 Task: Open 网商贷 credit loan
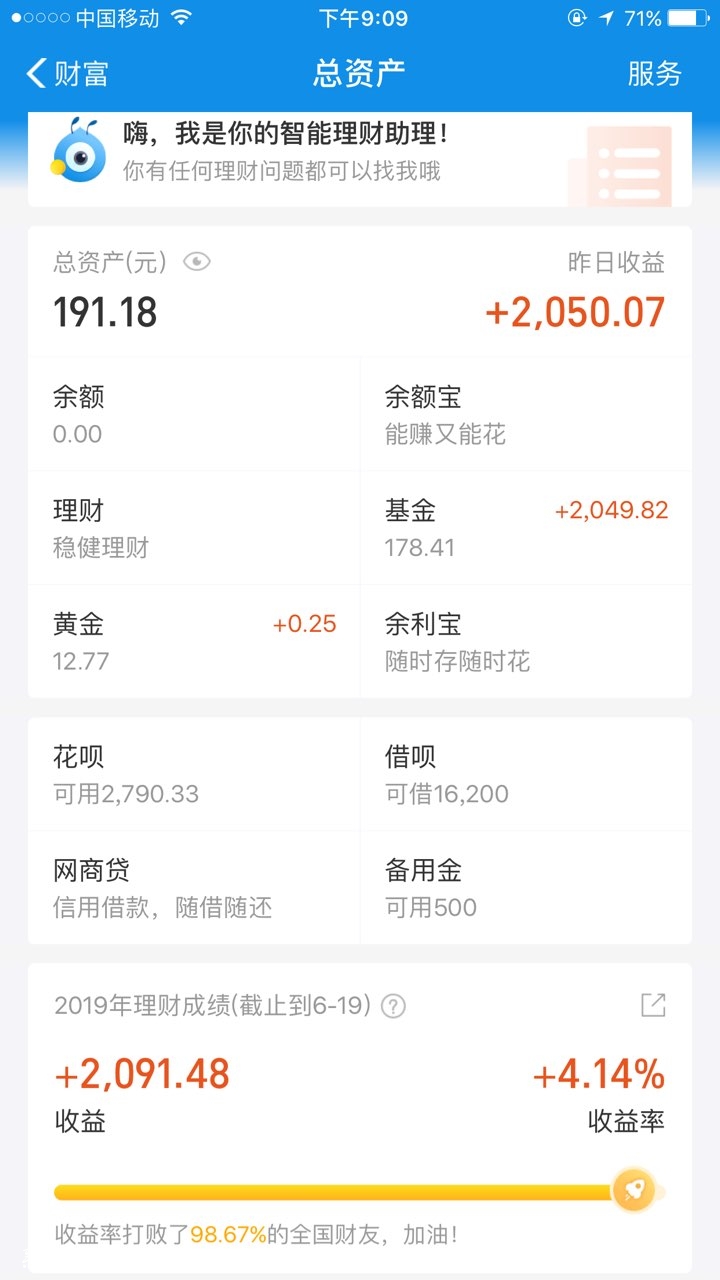(194, 888)
